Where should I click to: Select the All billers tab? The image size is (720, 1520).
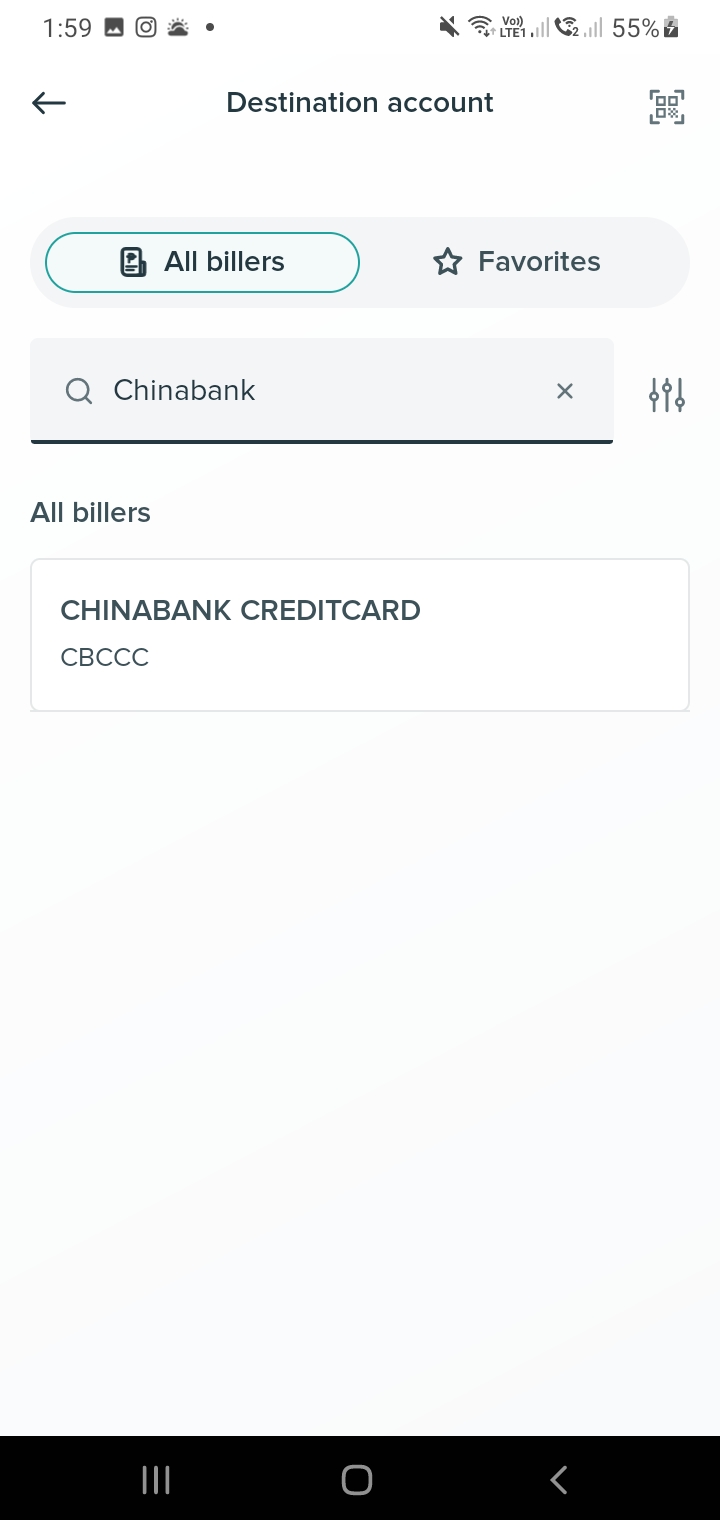(x=202, y=262)
